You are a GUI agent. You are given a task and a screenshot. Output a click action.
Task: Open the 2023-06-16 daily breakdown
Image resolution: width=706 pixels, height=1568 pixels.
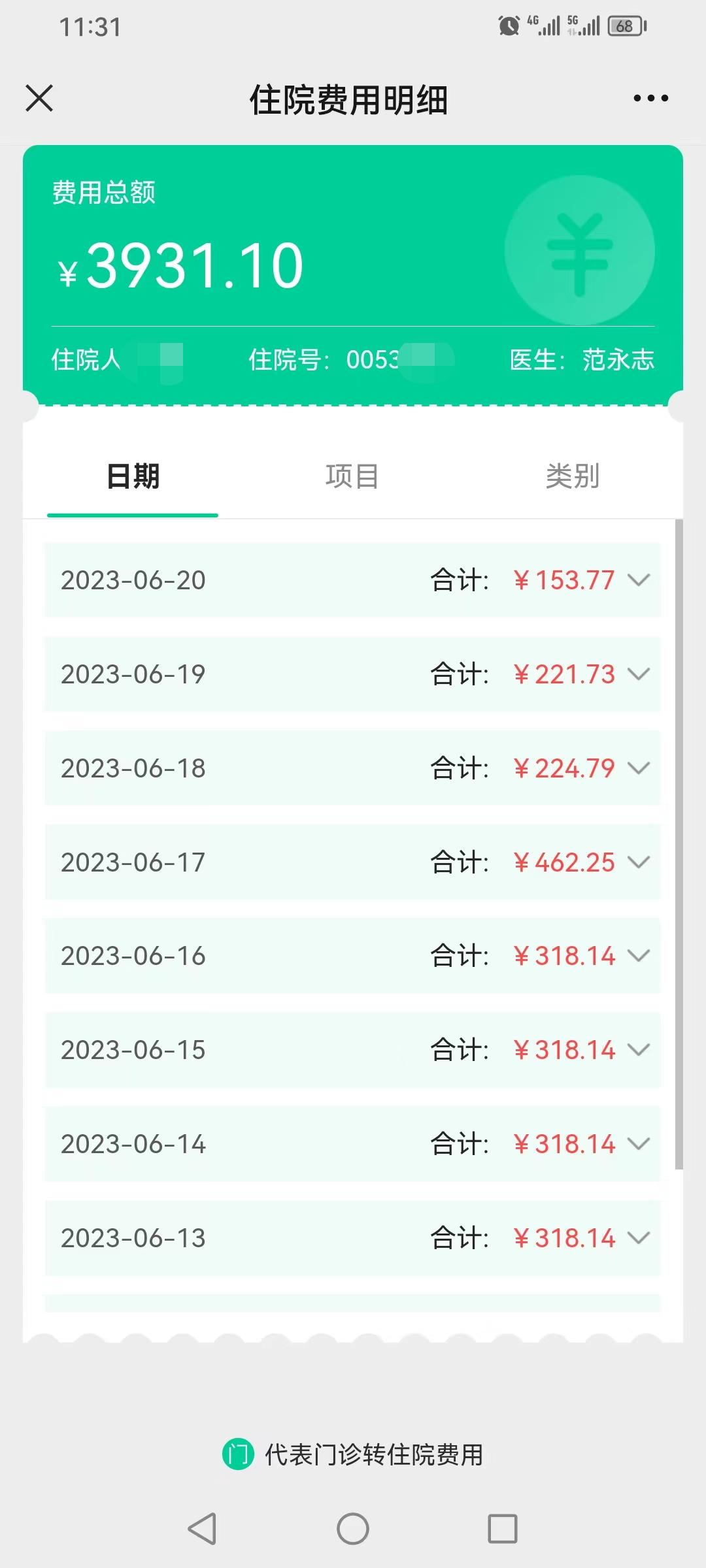pyautogui.click(x=353, y=956)
